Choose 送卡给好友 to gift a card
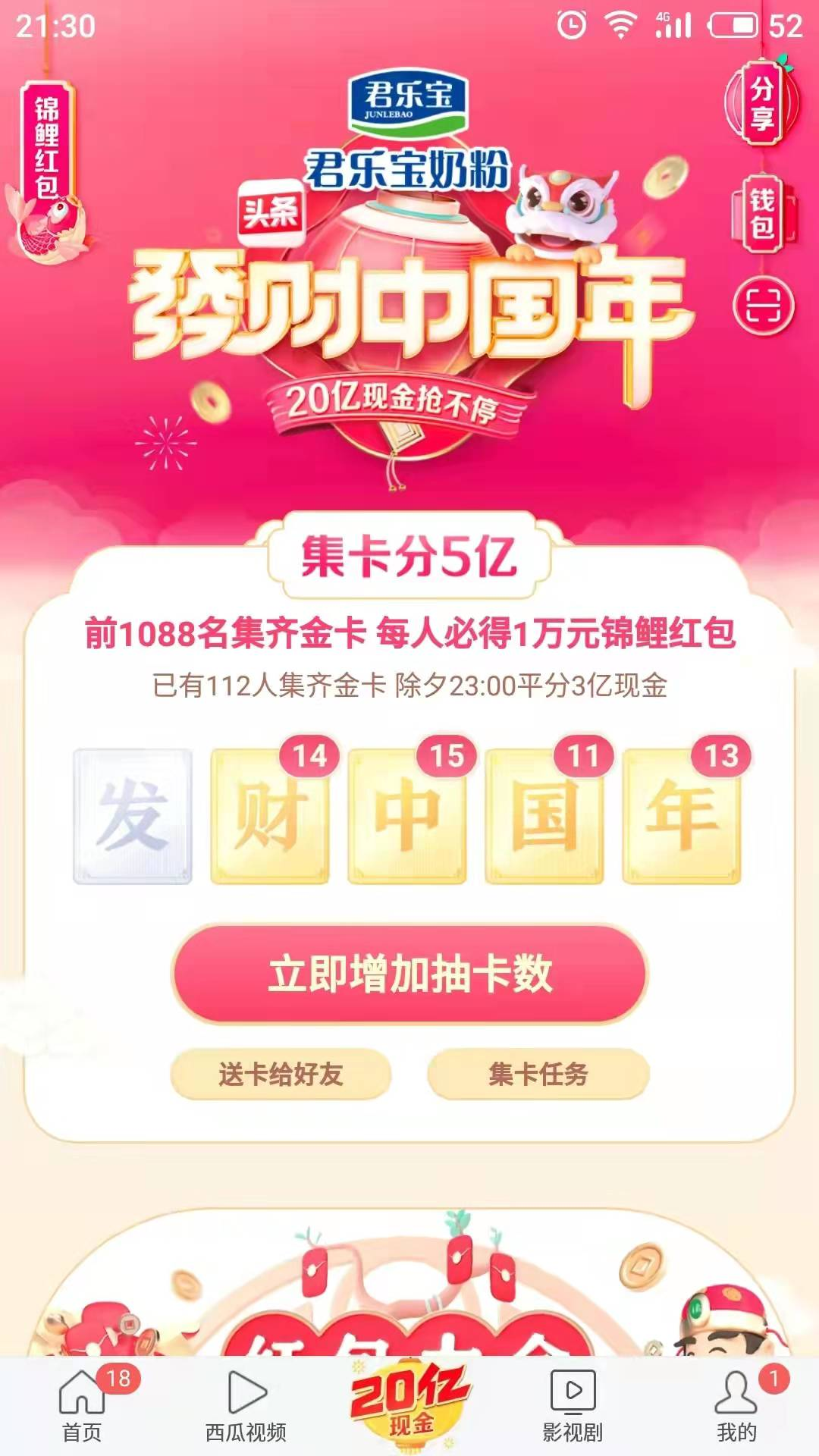819x1456 pixels. pyautogui.click(x=281, y=1074)
